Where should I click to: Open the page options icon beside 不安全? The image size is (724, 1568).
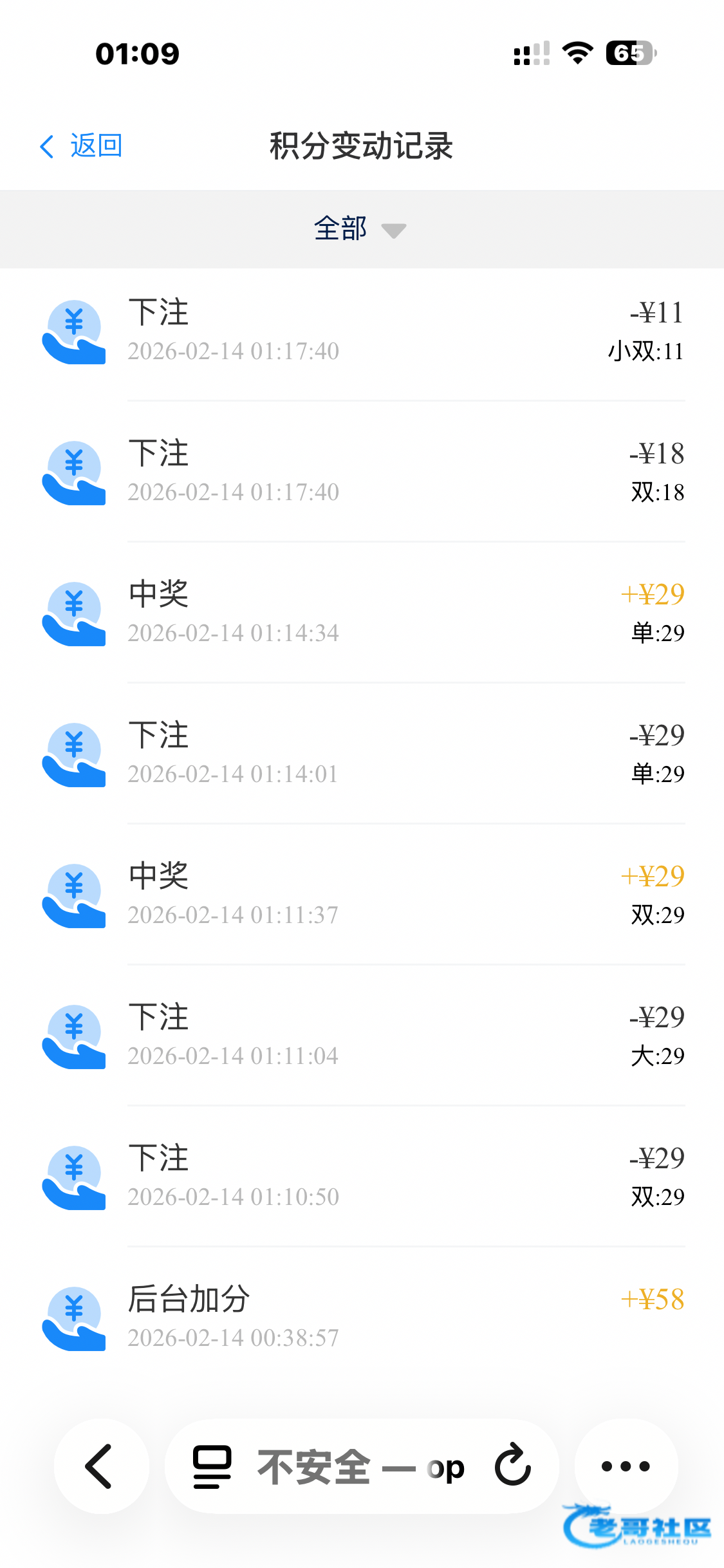[x=212, y=1467]
